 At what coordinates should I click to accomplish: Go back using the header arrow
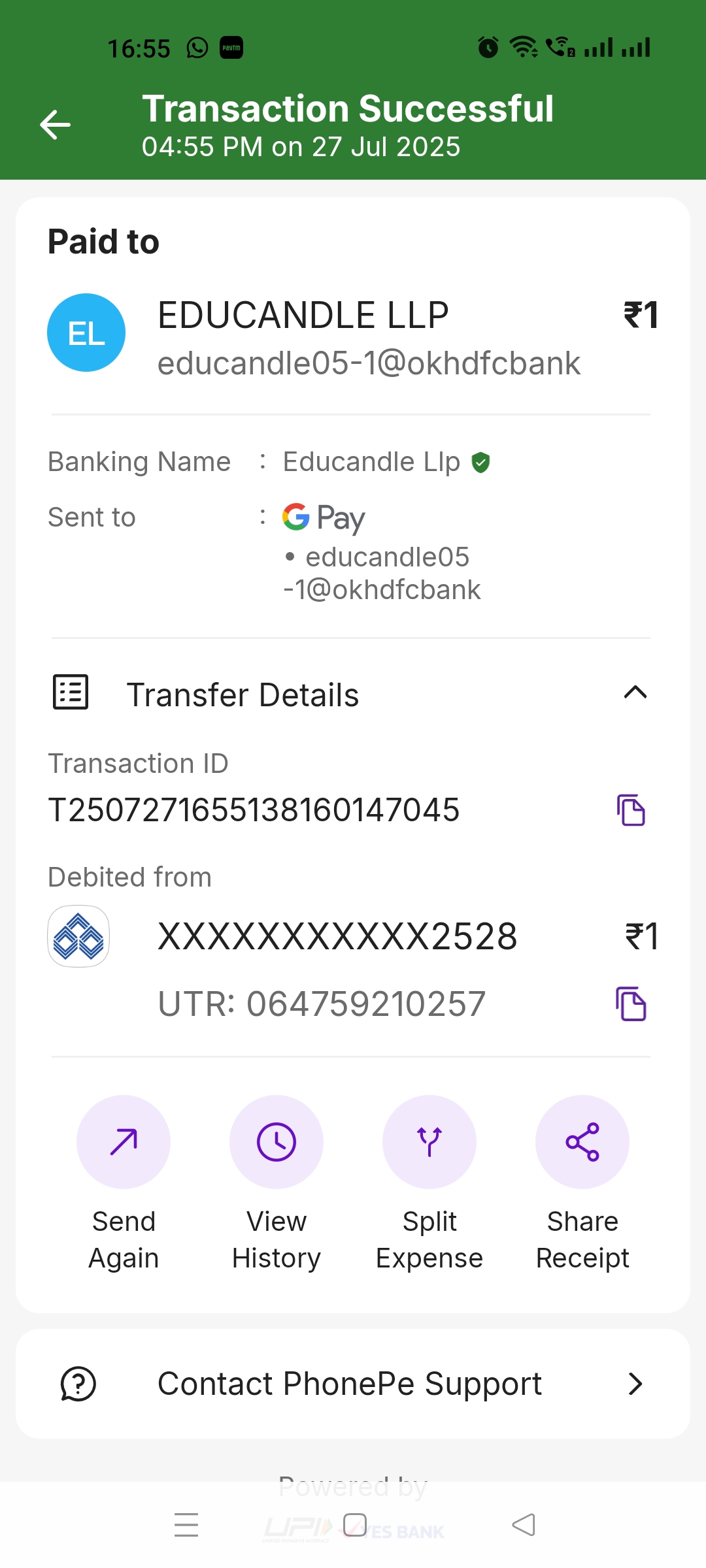click(56, 125)
